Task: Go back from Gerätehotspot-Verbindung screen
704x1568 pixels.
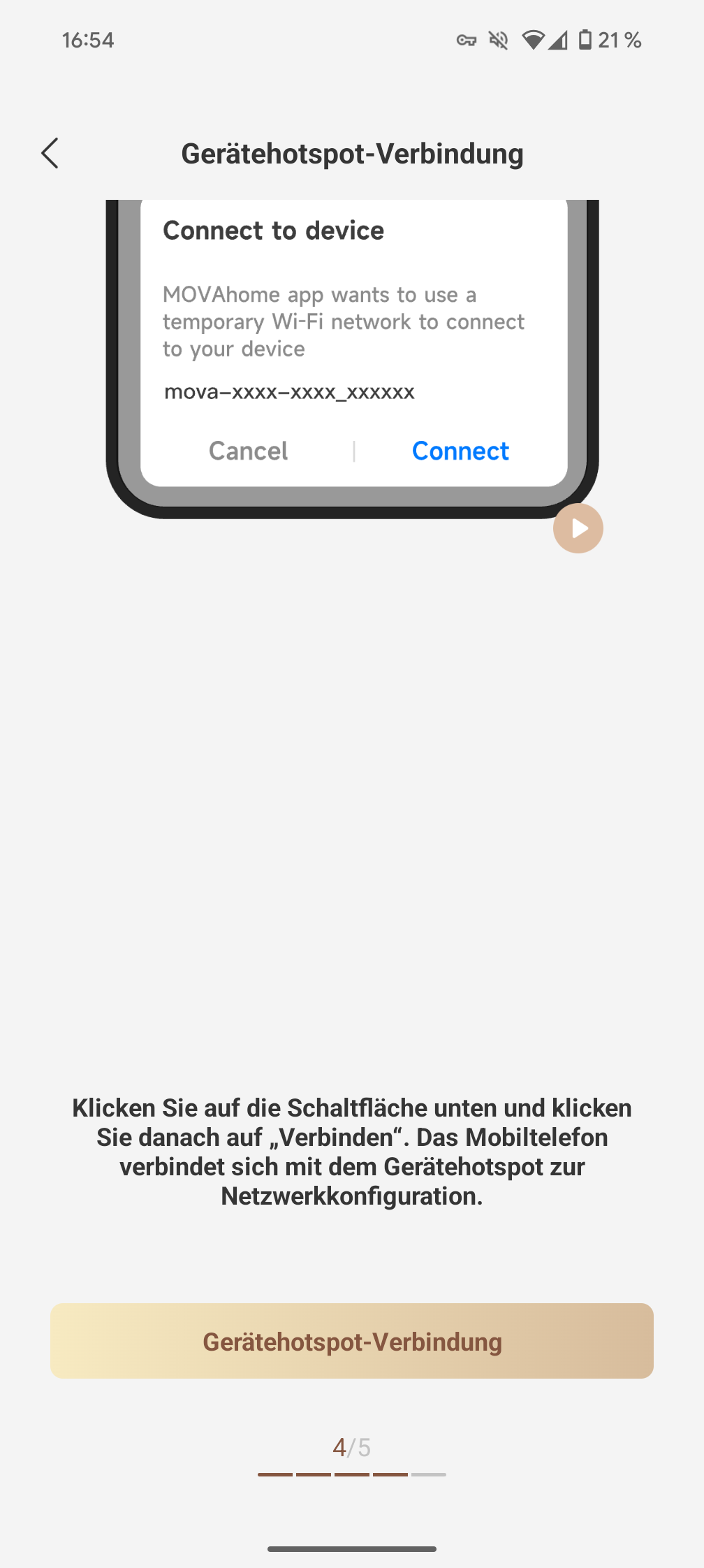Action: tap(50, 153)
